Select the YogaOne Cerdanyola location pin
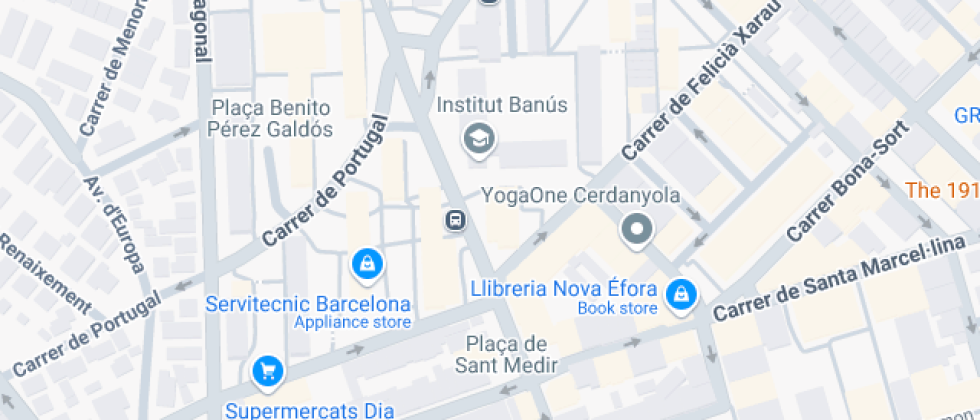The width and height of the screenshot is (980, 420). click(x=636, y=231)
